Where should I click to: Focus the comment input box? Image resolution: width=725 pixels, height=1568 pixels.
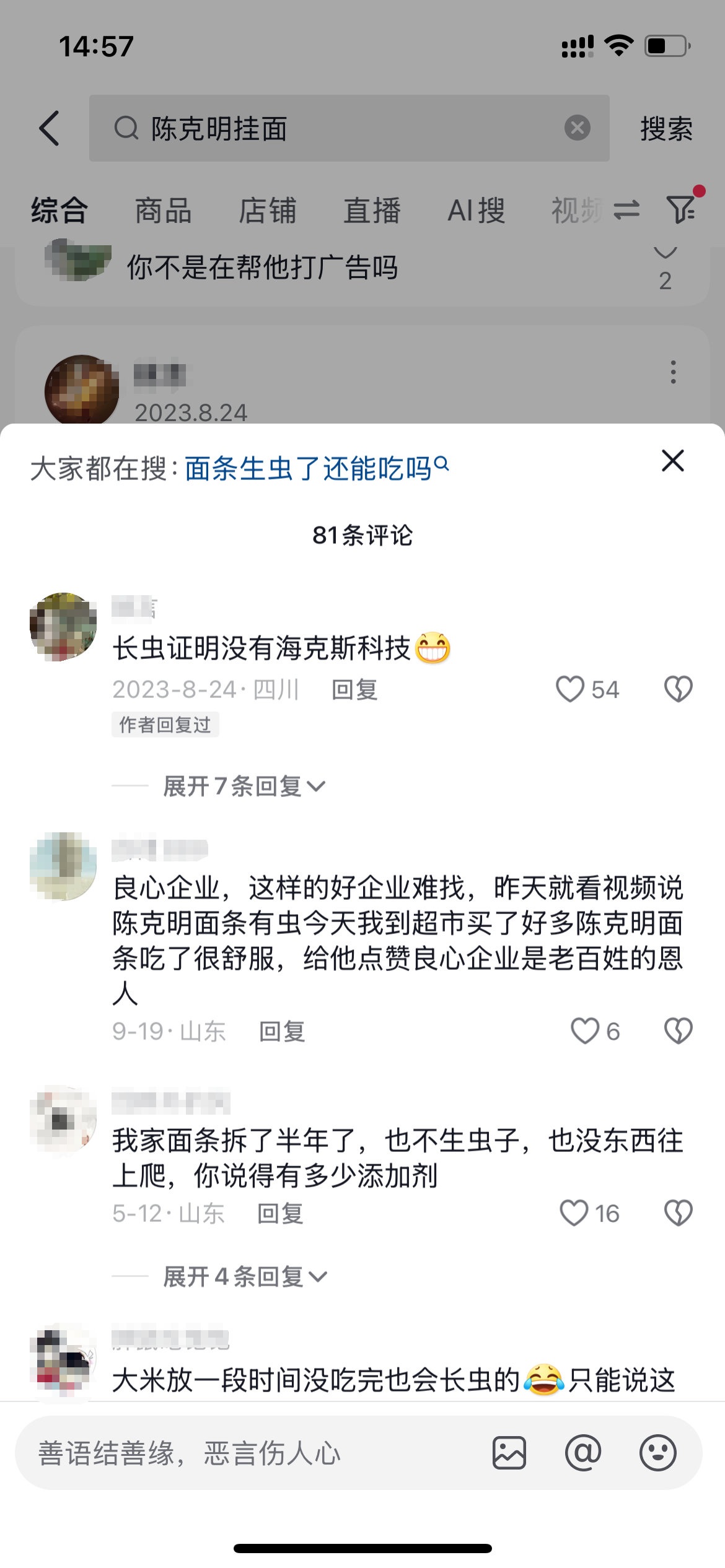pyautogui.click(x=248, y=1453)
